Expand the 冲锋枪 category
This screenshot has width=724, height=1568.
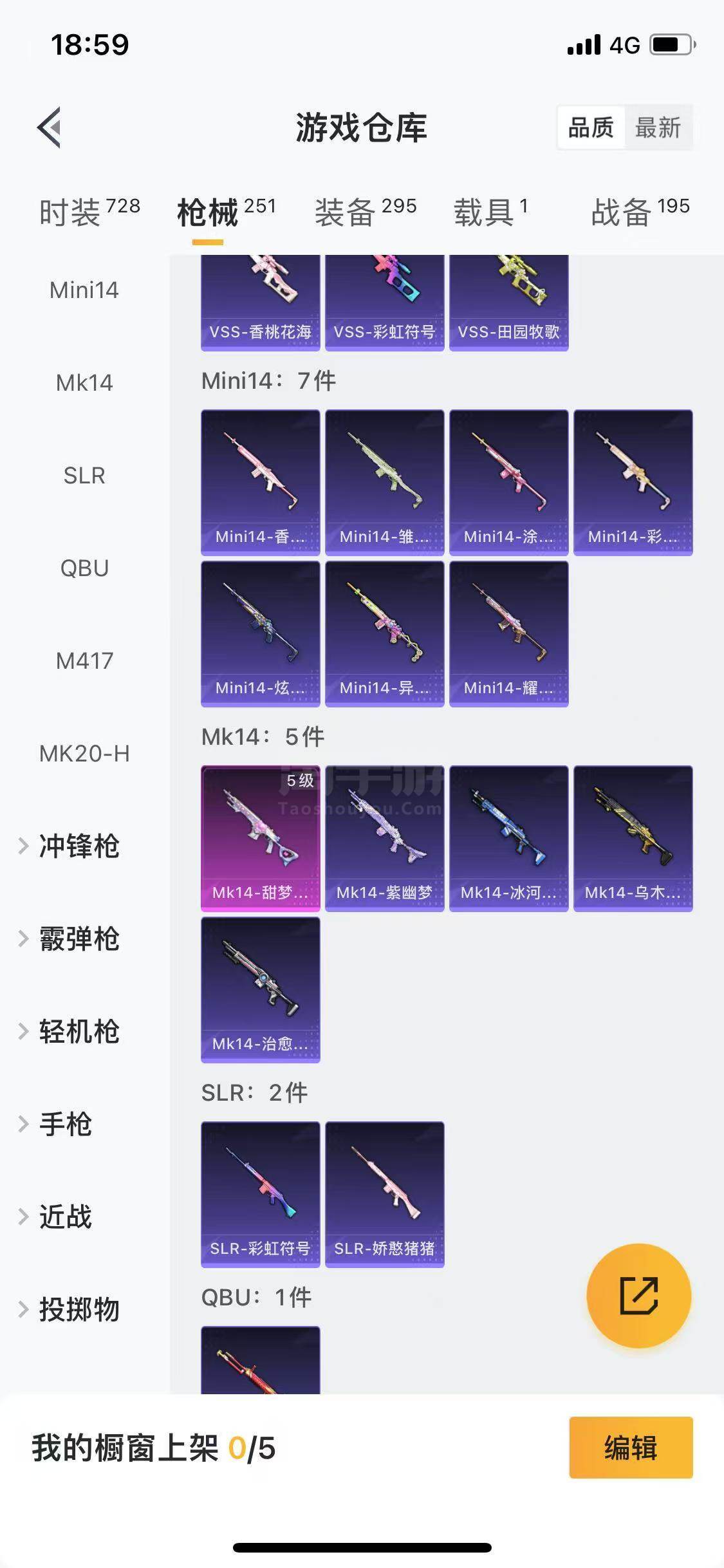click(x=78, y=846)
